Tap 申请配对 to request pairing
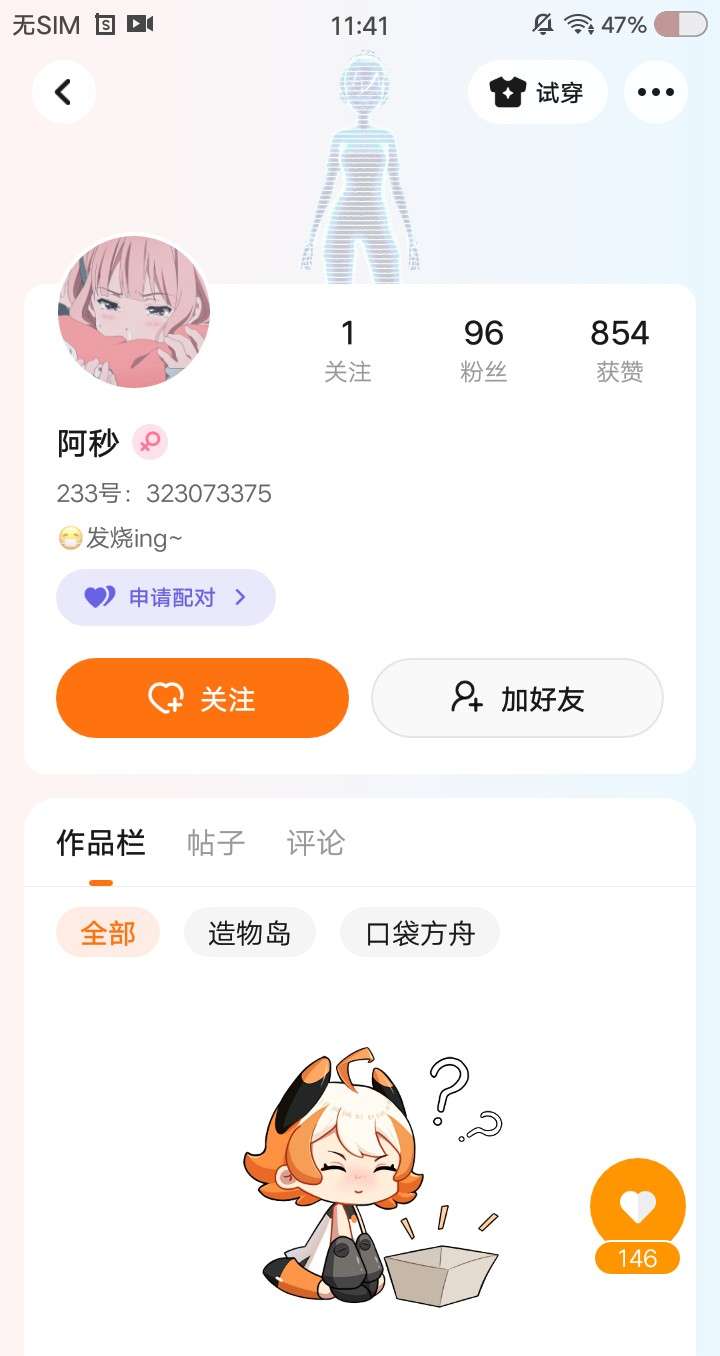 166,597
